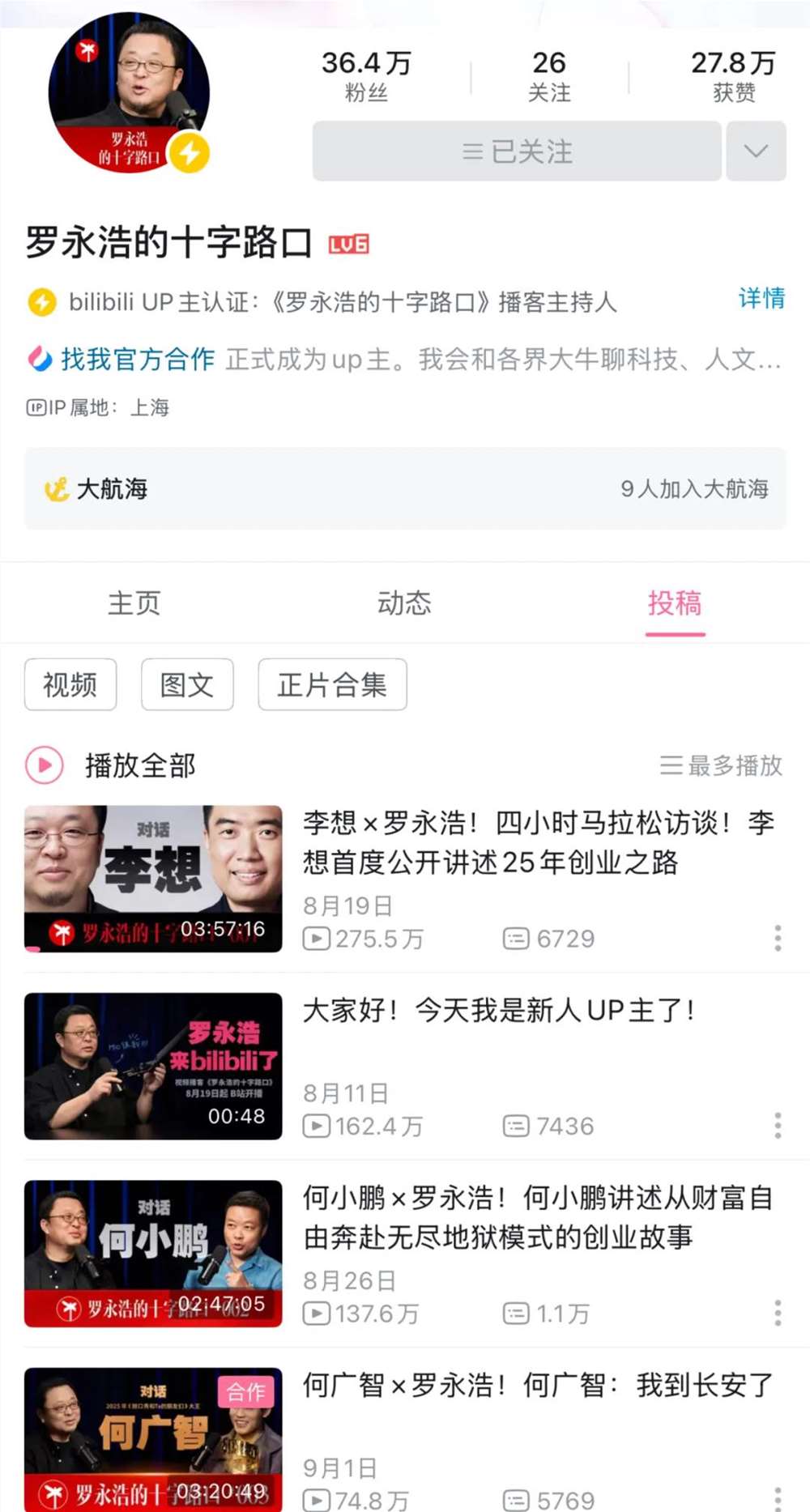
Task: Click the 大航海 anchor icon
Action: [57, 489]
